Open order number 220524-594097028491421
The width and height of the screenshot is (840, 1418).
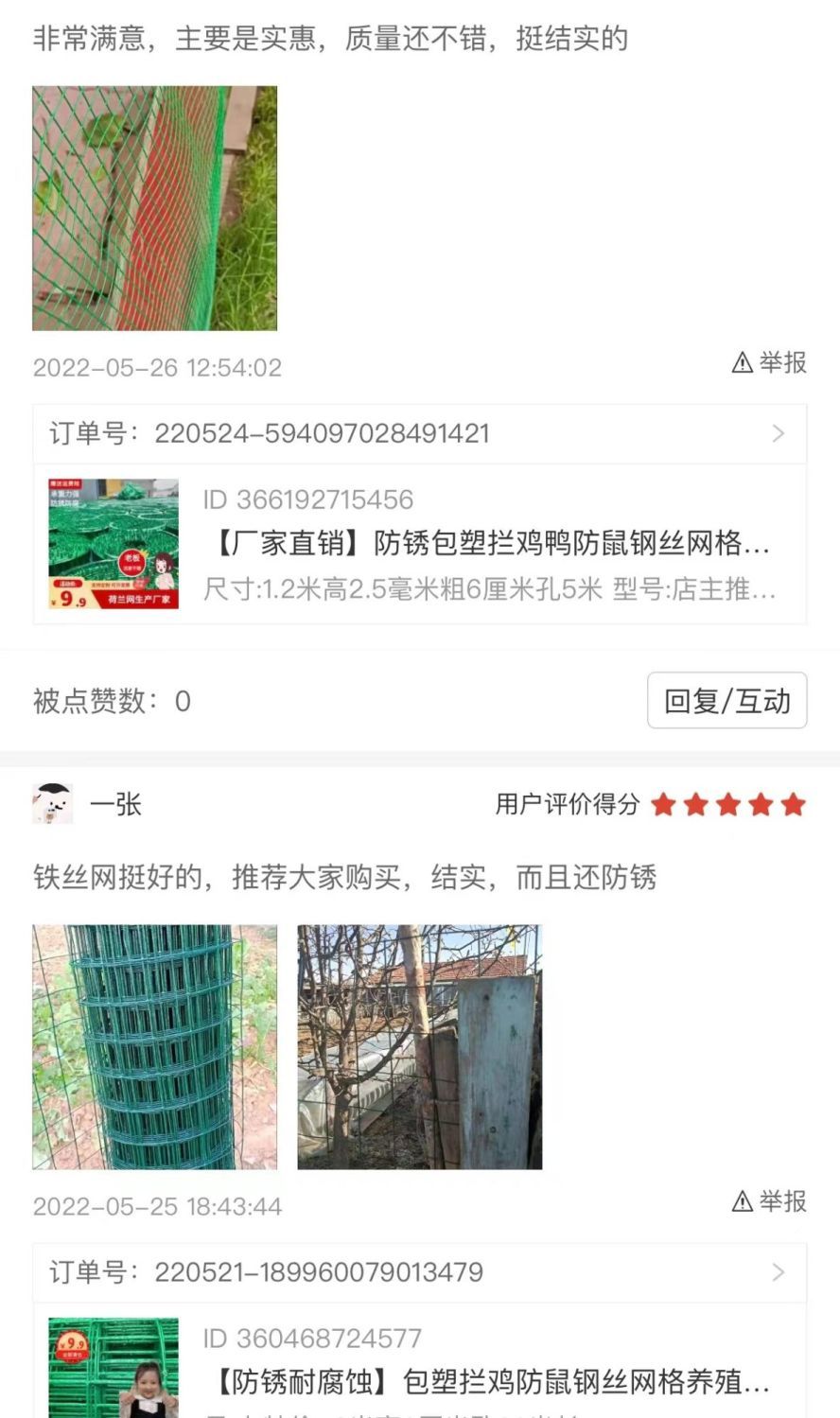coord(419,434)
